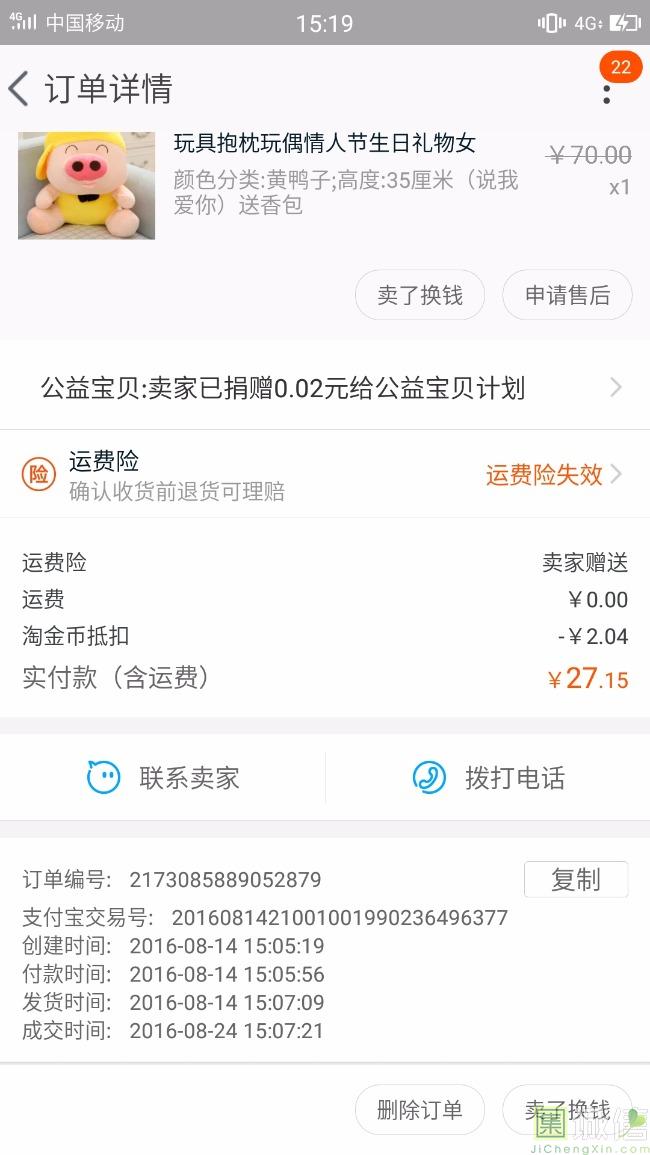Delete this order via 删除订单
Image resolution: width=650 pixels, height=1155 pixels.
420,1110
